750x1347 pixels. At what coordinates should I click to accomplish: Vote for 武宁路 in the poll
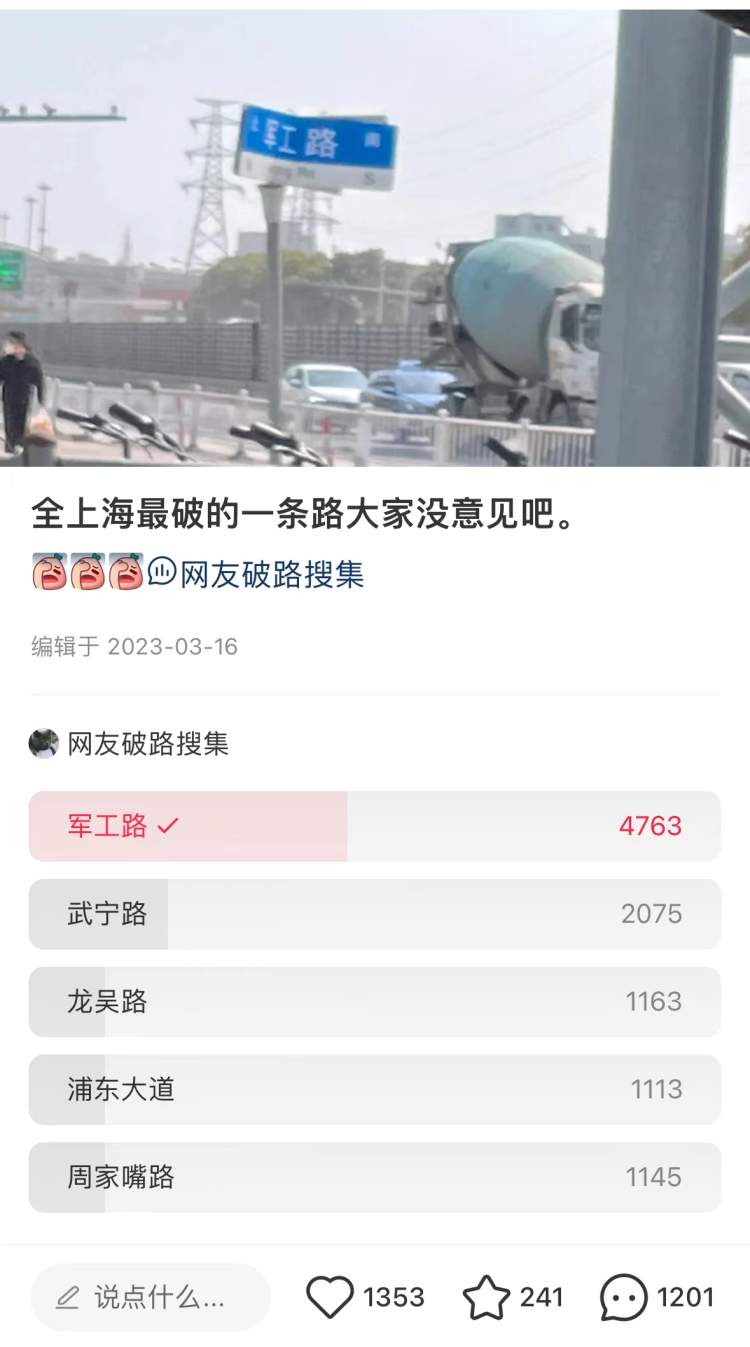(x=374, y=914)
